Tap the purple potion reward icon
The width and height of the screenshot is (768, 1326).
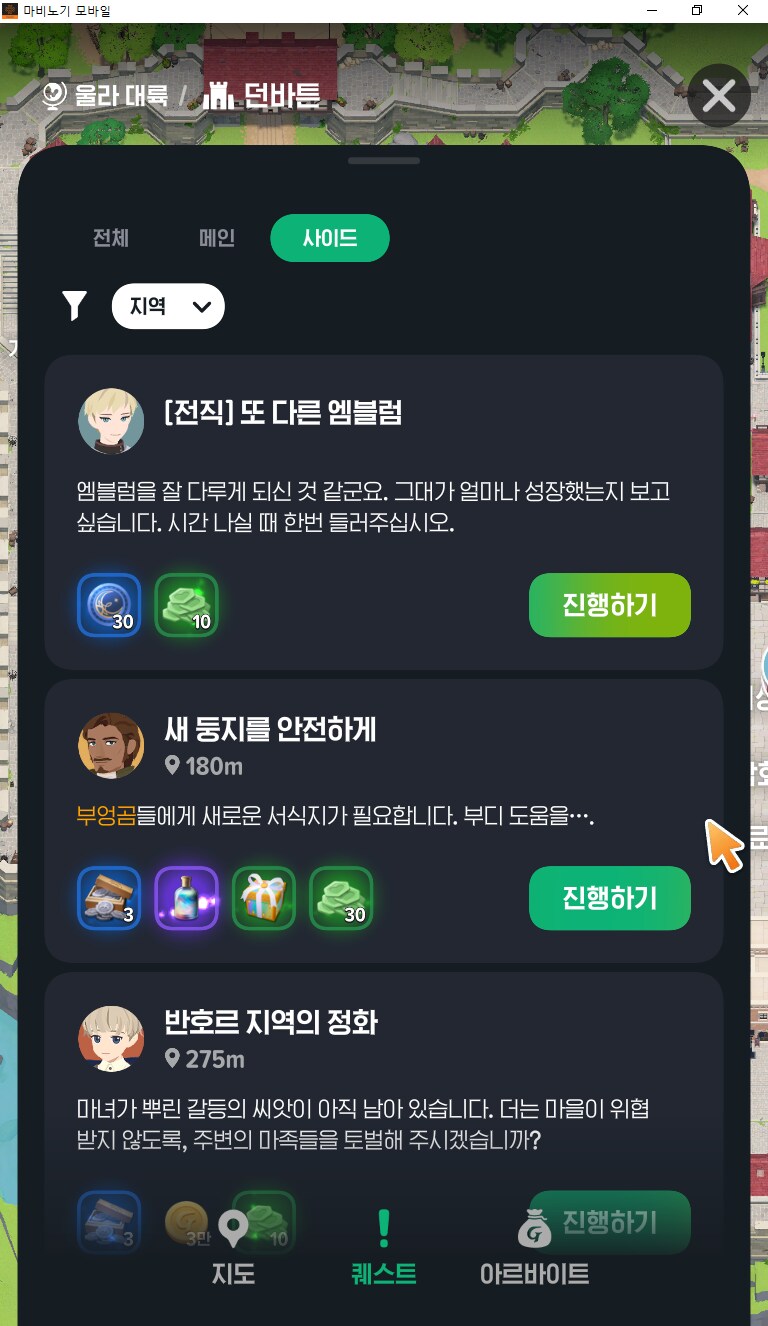coord(186,898)
